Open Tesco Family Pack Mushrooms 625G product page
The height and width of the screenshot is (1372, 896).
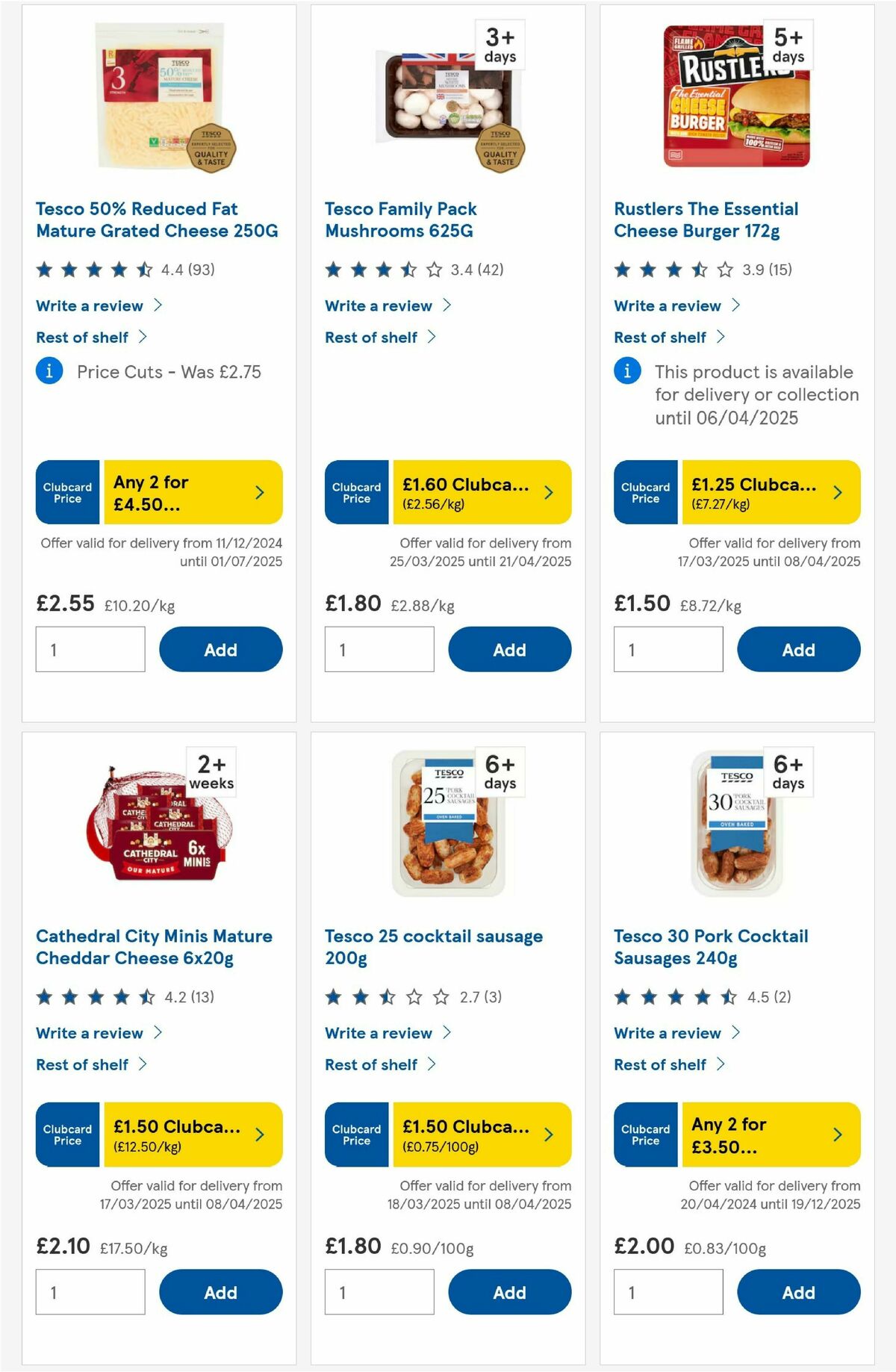400,220
